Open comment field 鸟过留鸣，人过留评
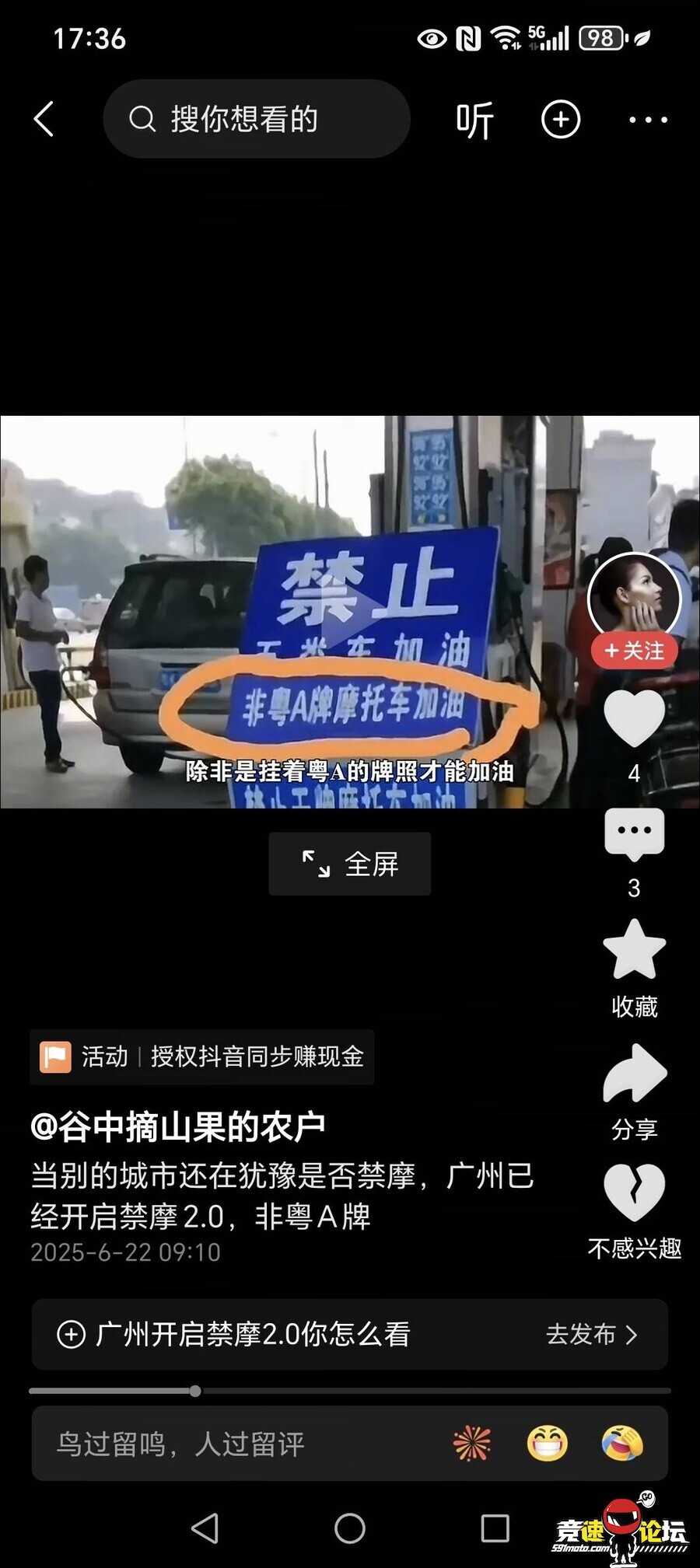Screen dimensions: 700x1568 click(233, 1444)
